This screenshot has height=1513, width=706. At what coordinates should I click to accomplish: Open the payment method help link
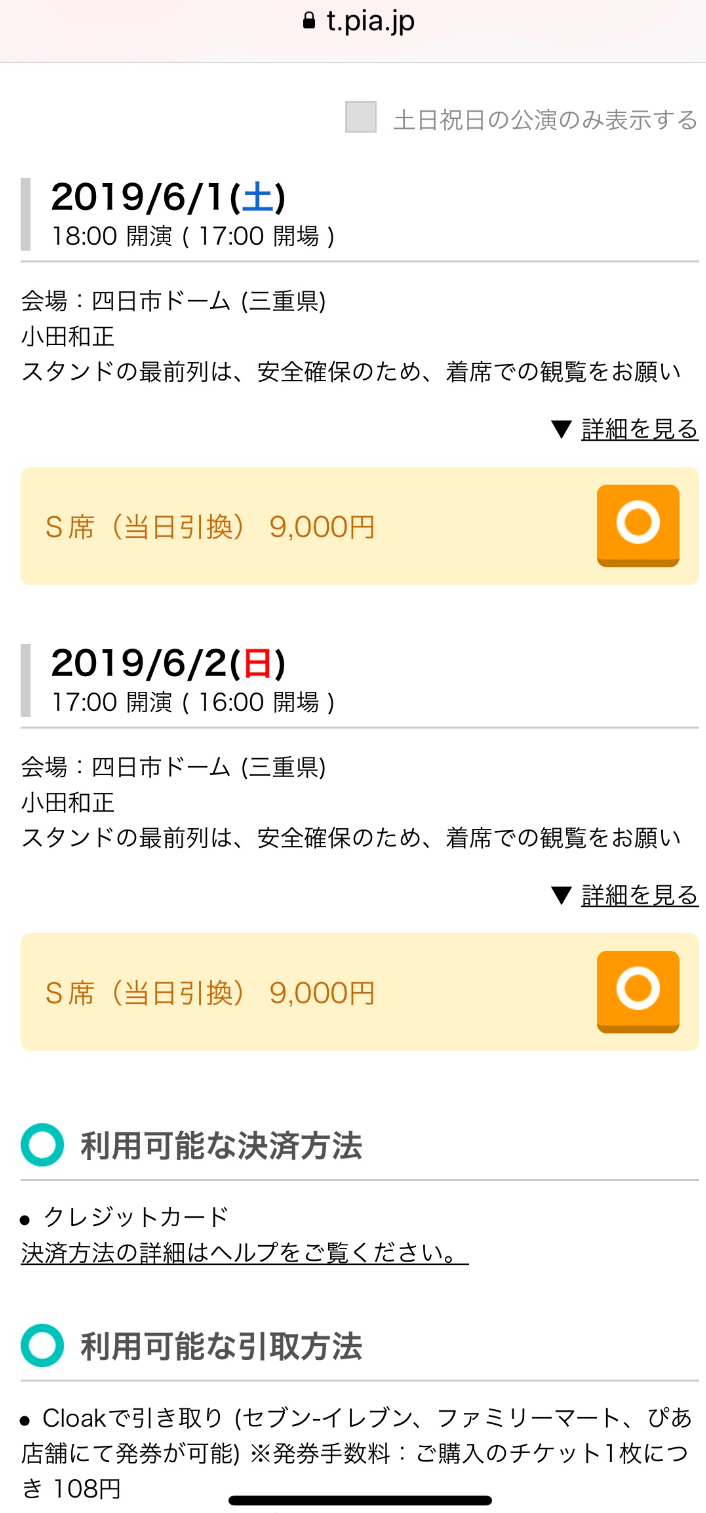click(245, 1253)
